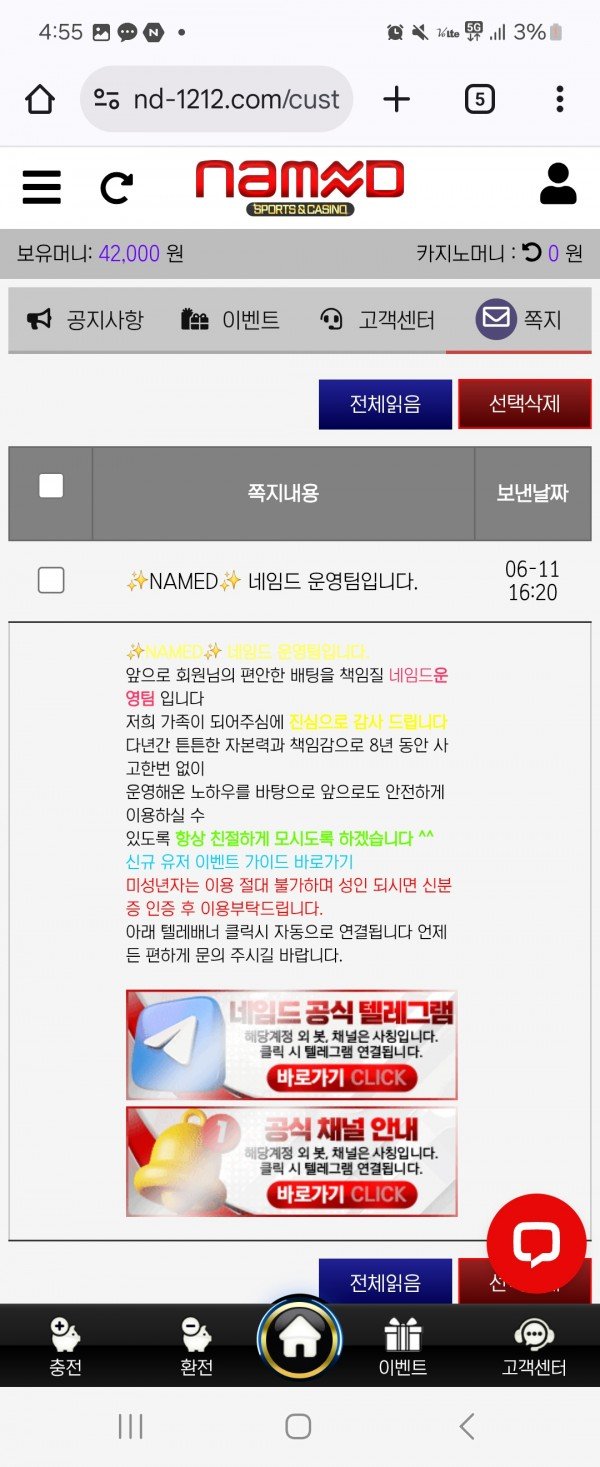
Task: Tap the system back button
Action: tap(466, 1426)
